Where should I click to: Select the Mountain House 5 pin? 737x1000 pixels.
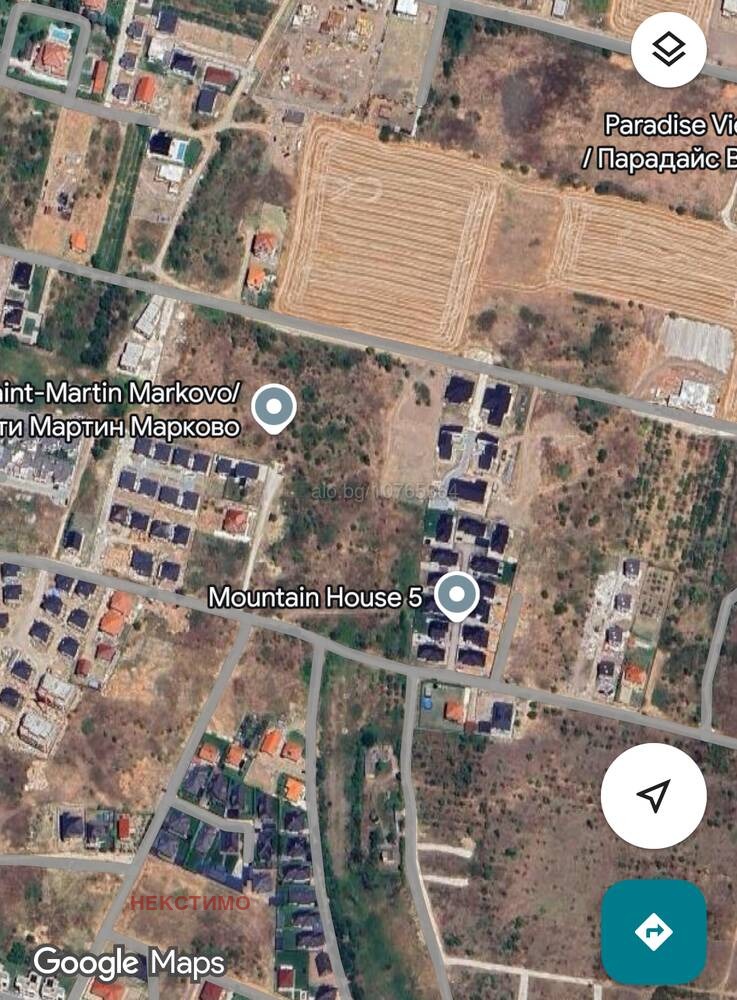458,596
